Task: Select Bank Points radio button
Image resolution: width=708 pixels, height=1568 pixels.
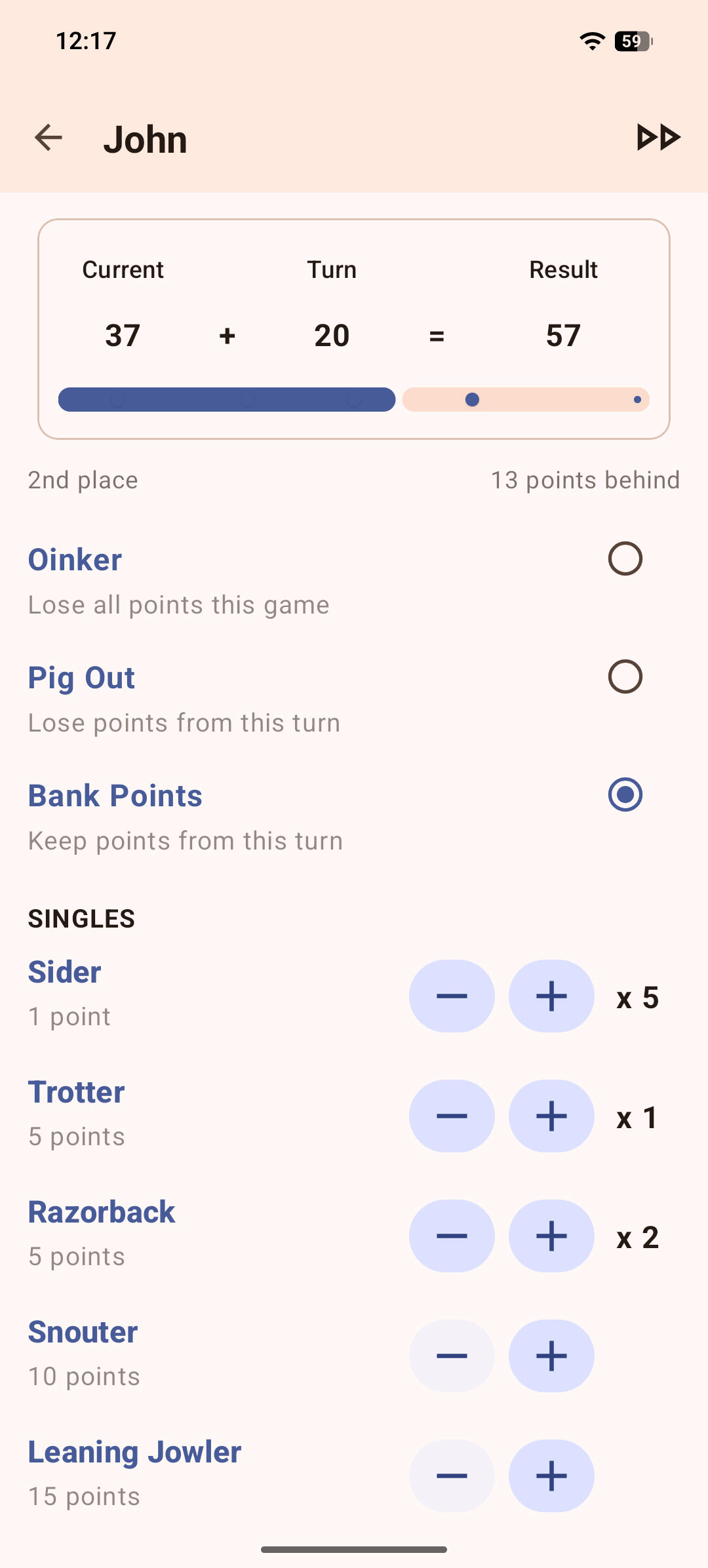Action: 625,795
